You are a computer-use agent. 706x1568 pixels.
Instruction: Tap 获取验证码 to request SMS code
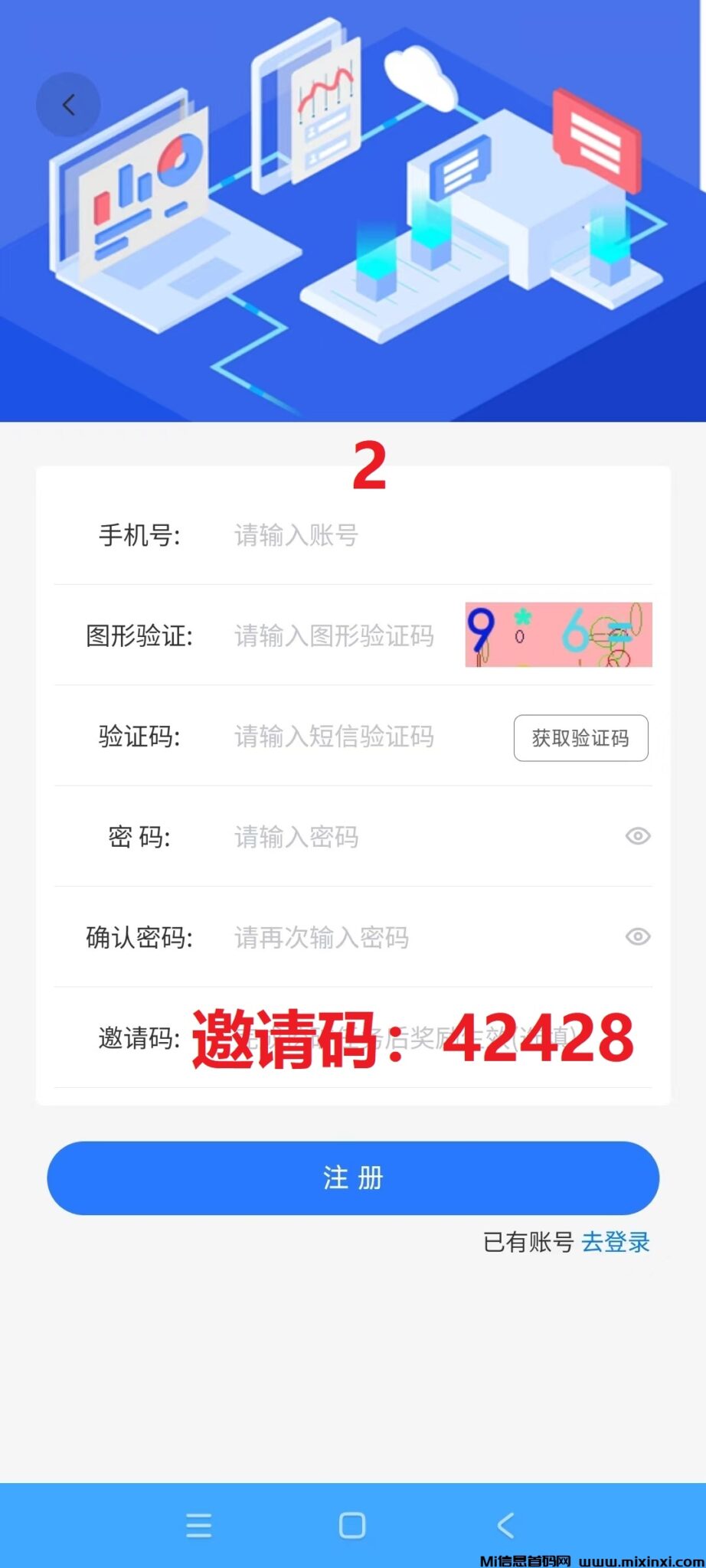tap(580, 738)
